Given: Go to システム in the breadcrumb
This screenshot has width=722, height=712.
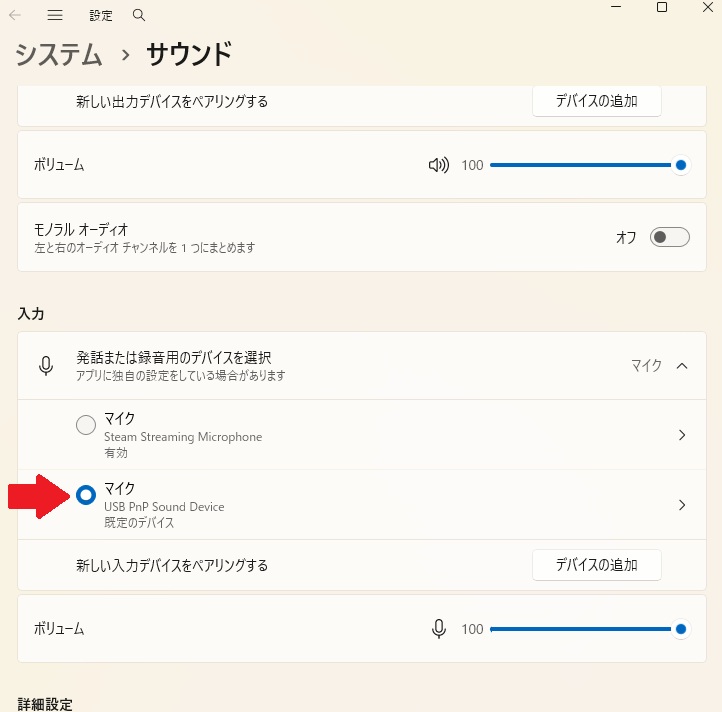Looking at the screenshot, I should coord(59,54).
